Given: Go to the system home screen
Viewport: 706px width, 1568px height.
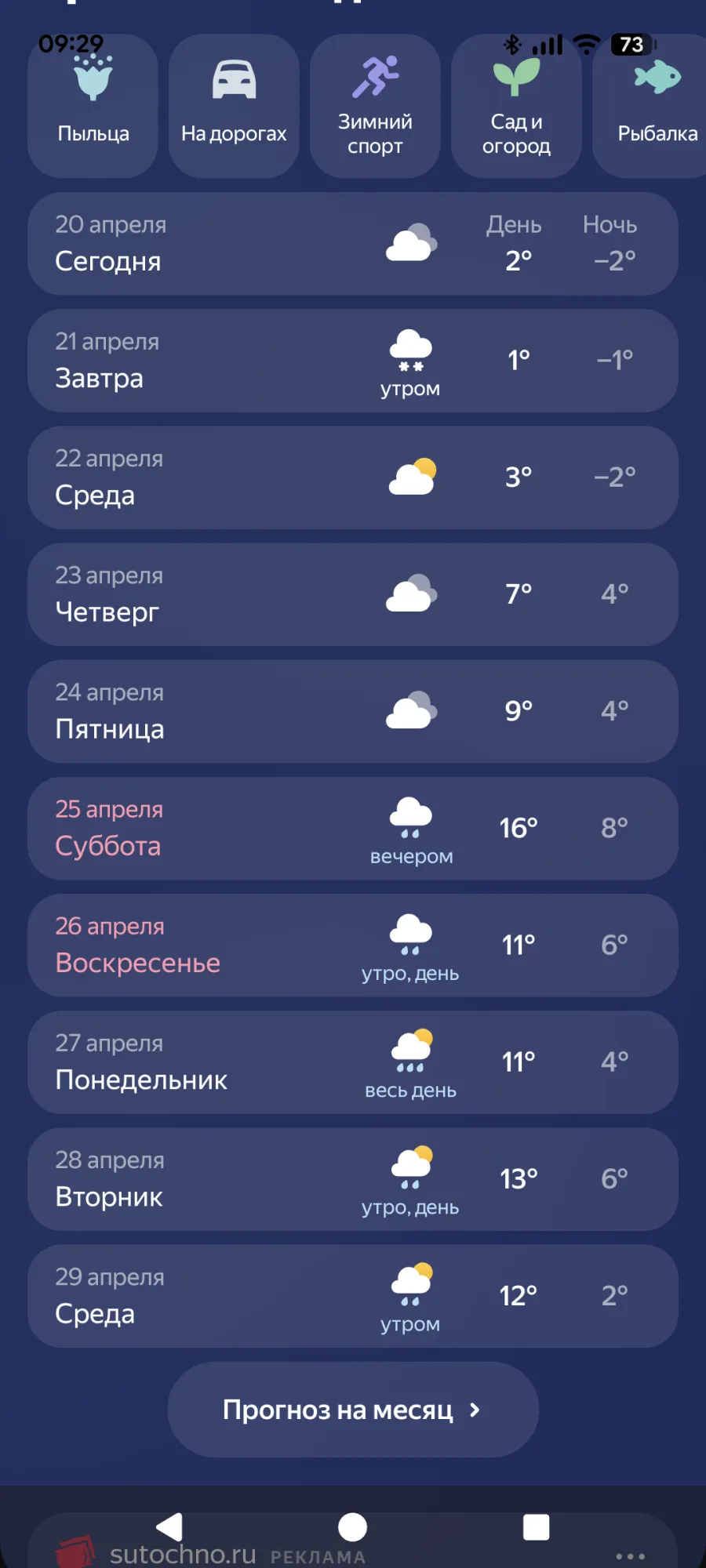Looking at the screenshot, I should (x=352, y=1527).
